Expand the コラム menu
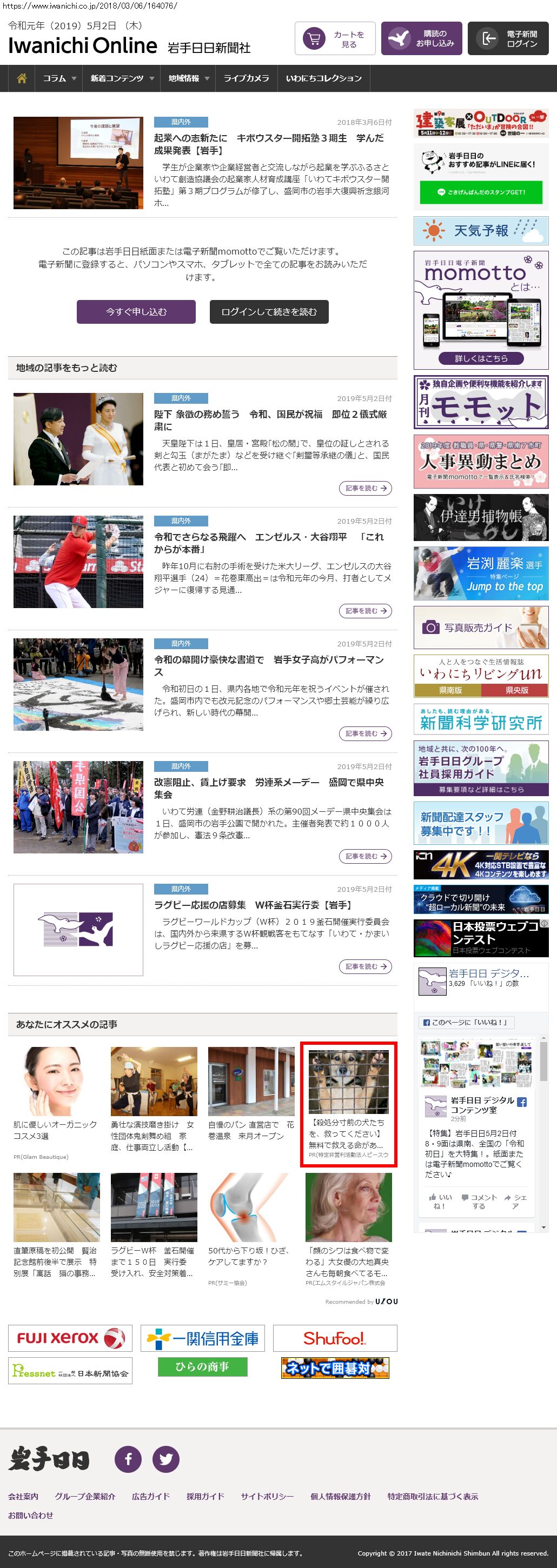557x1568 pixels. coord(59,78)
